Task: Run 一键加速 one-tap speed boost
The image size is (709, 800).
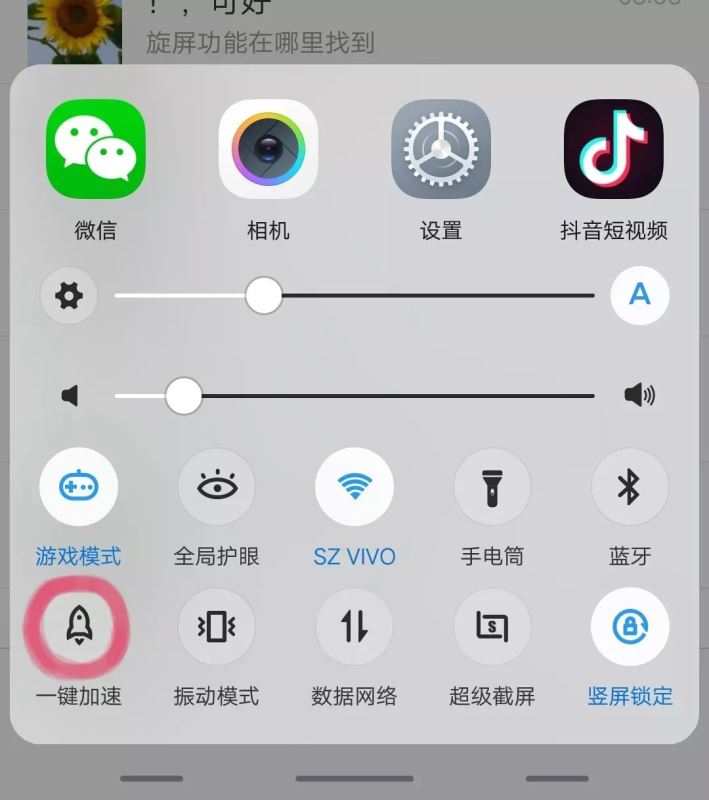Action: 78,626
